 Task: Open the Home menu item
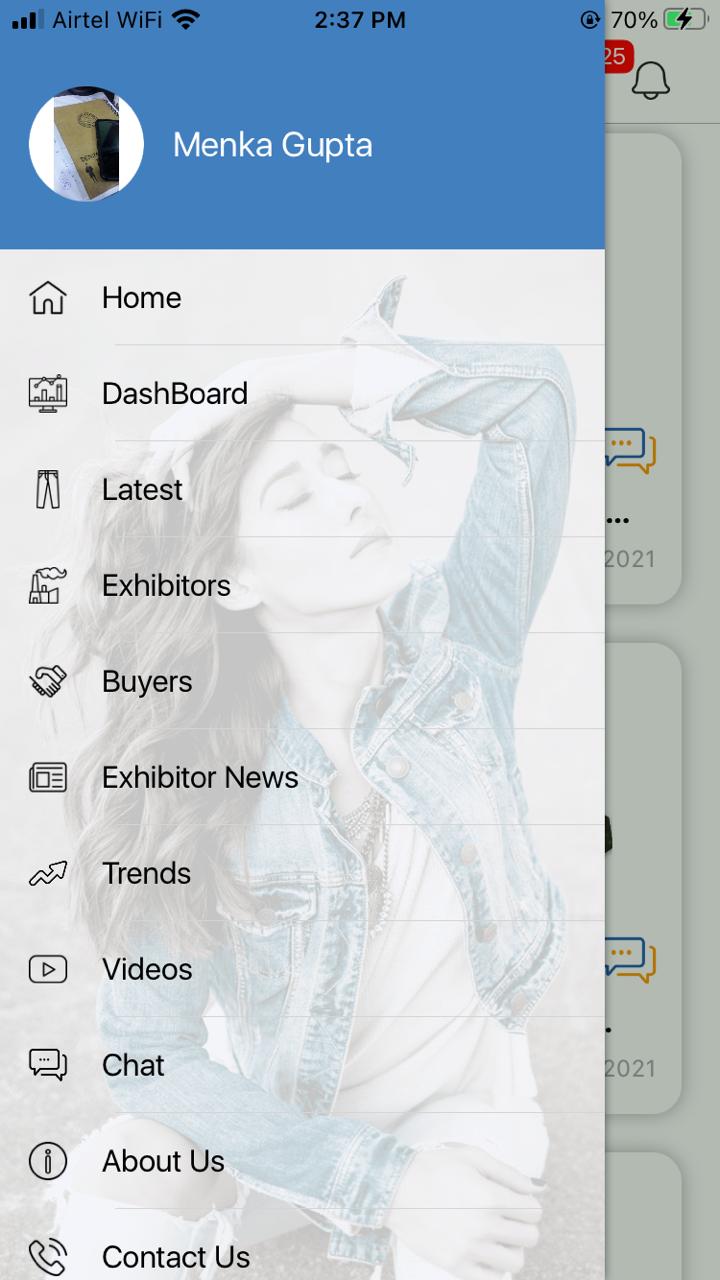302,298
